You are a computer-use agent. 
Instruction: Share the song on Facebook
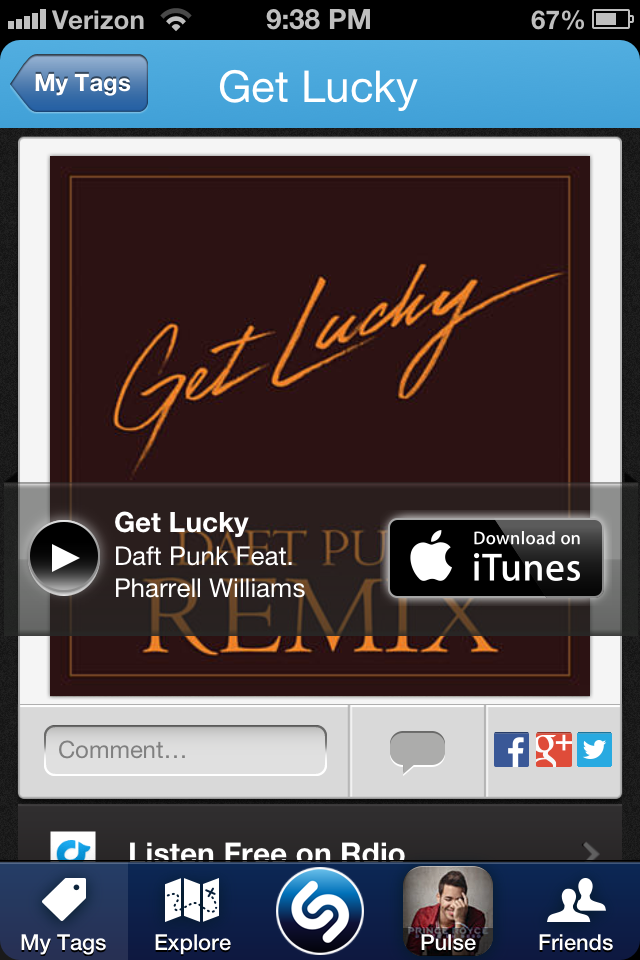[x=511, y=750]
